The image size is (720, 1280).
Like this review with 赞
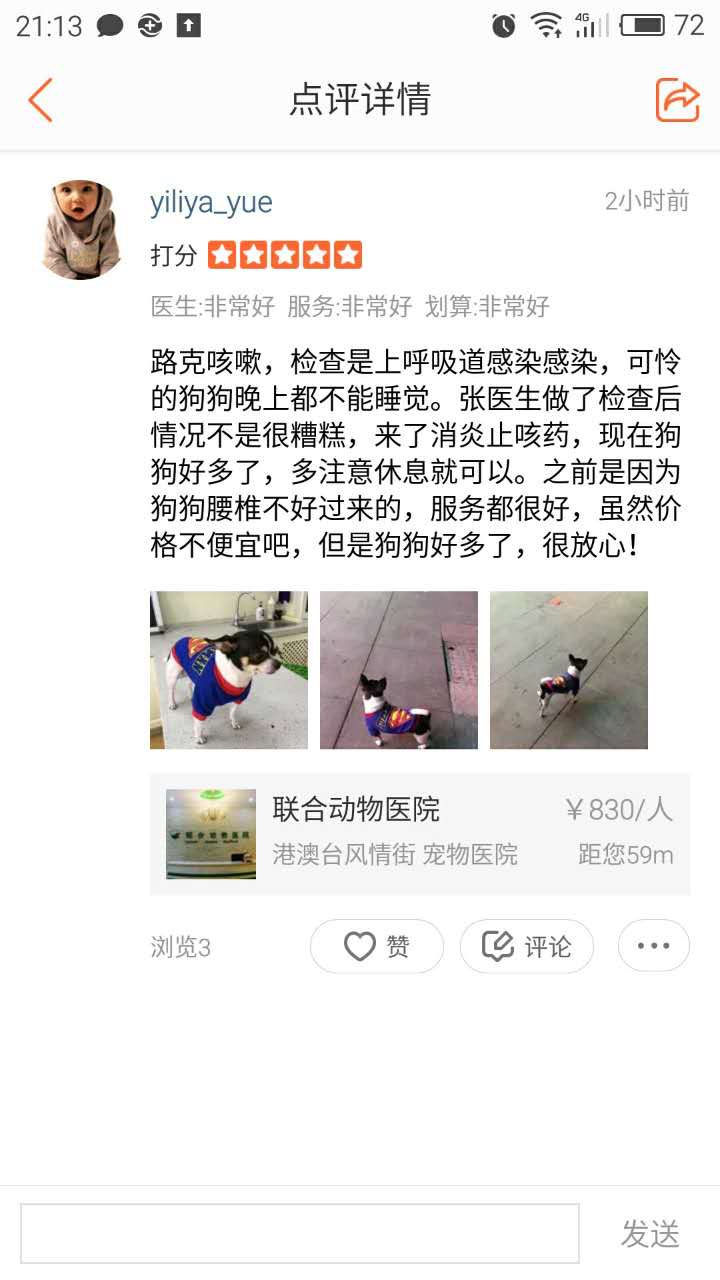377,946
